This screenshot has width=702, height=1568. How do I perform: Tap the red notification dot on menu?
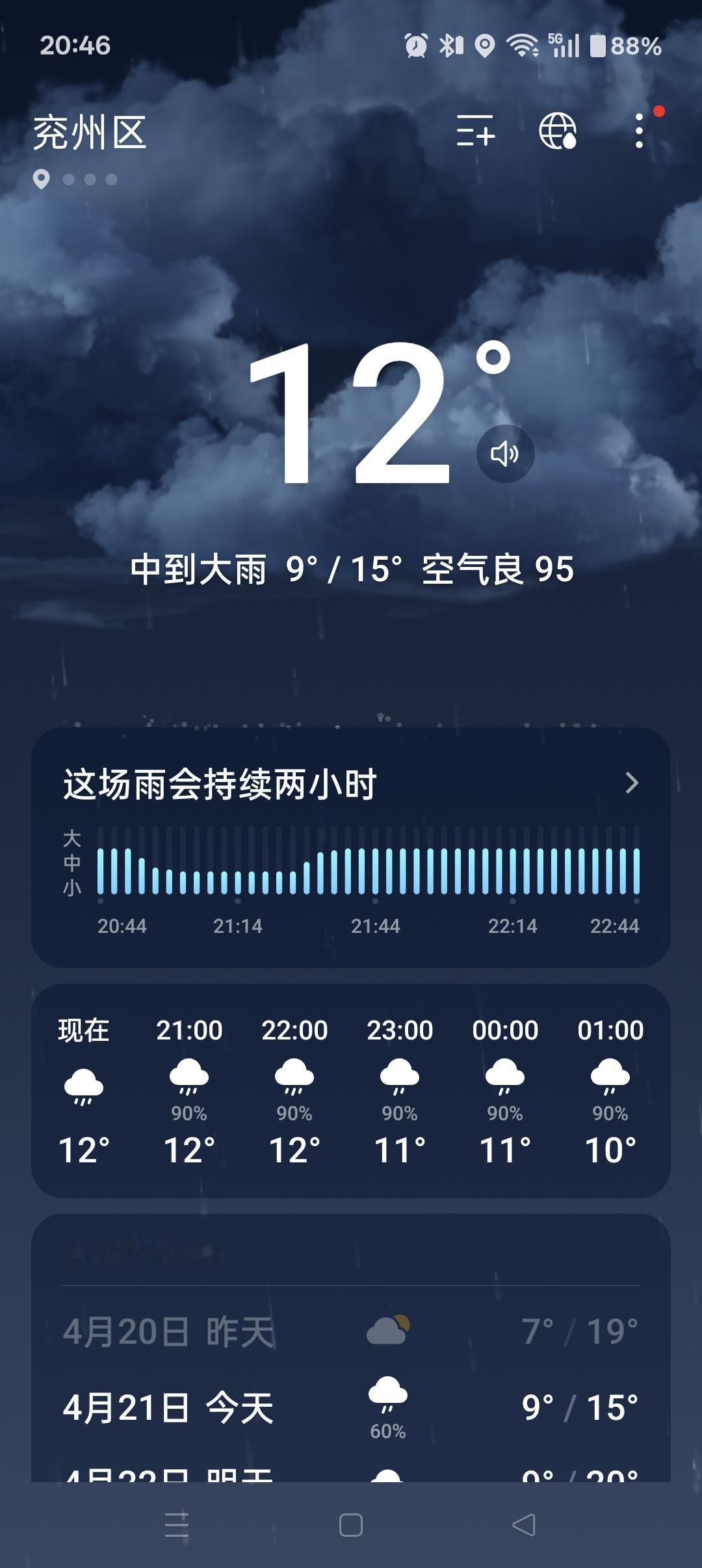click(x=660, y=111)
